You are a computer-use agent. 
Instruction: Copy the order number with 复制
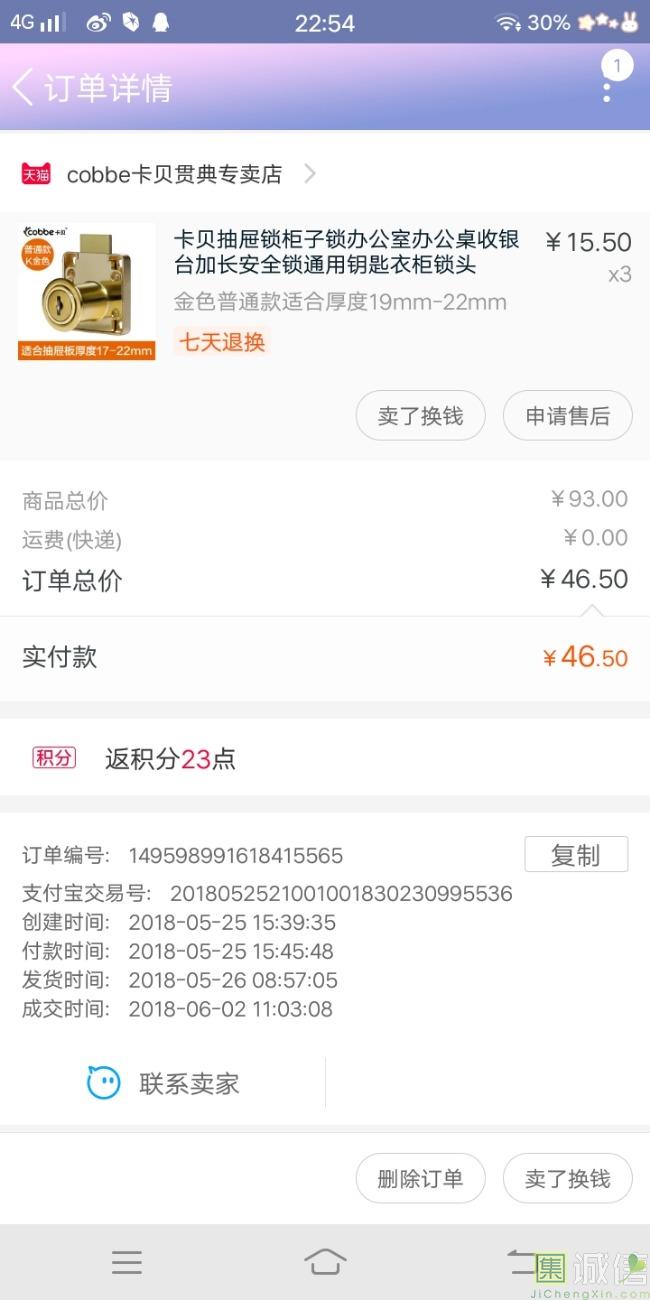tap(576, 855)
